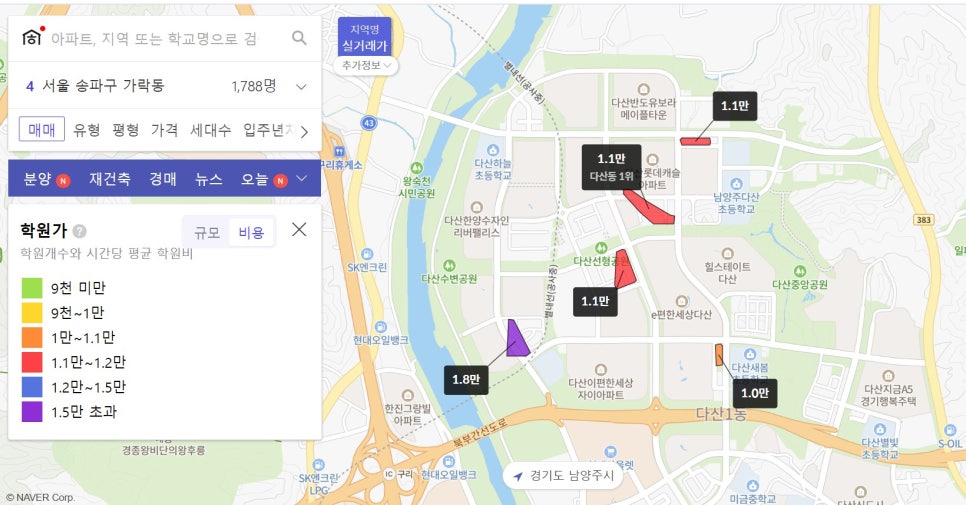Screen dimensions: 966x505
Task: Close the 학원가 legend panel
Action: pyautogui.click(x=299, y=230)
